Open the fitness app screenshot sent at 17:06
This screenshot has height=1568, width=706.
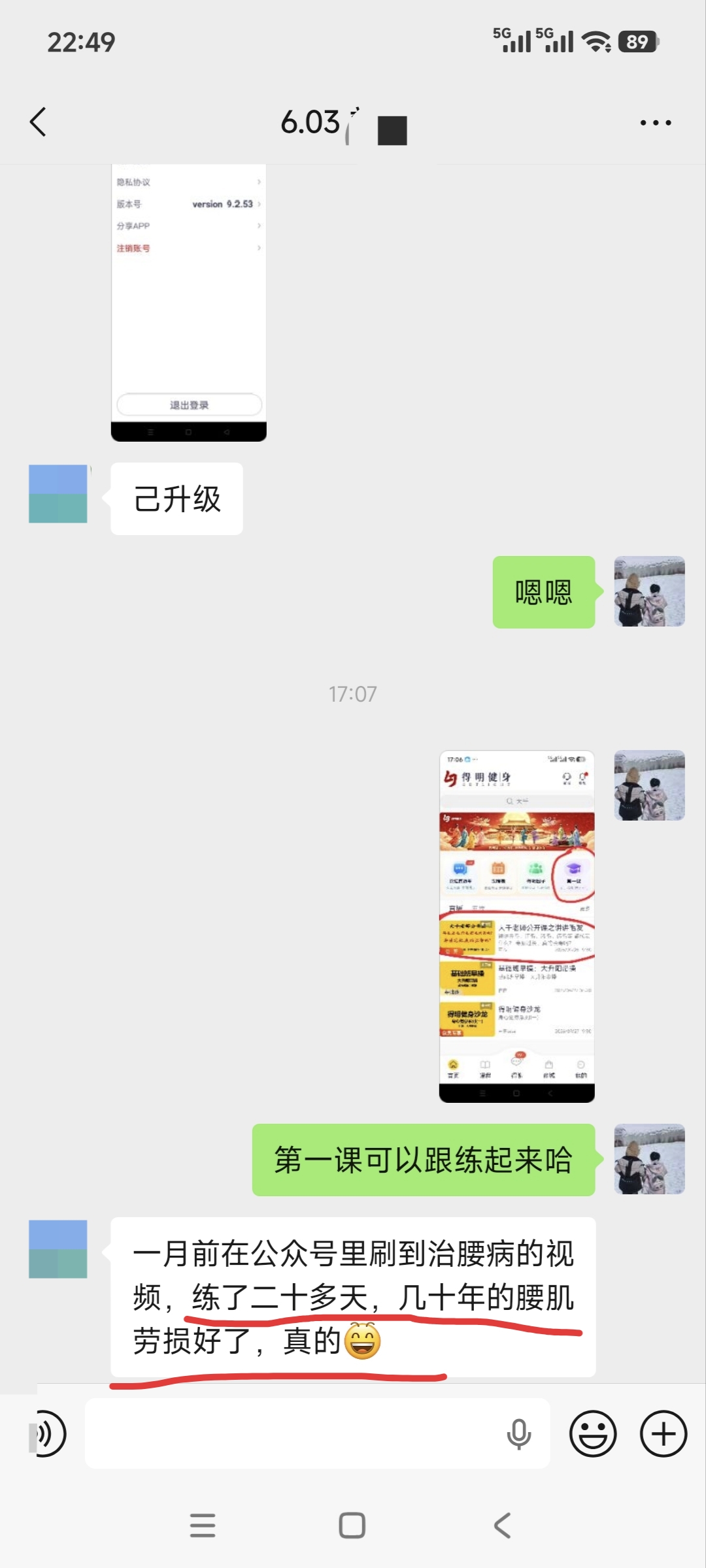(x=517, y=926)
